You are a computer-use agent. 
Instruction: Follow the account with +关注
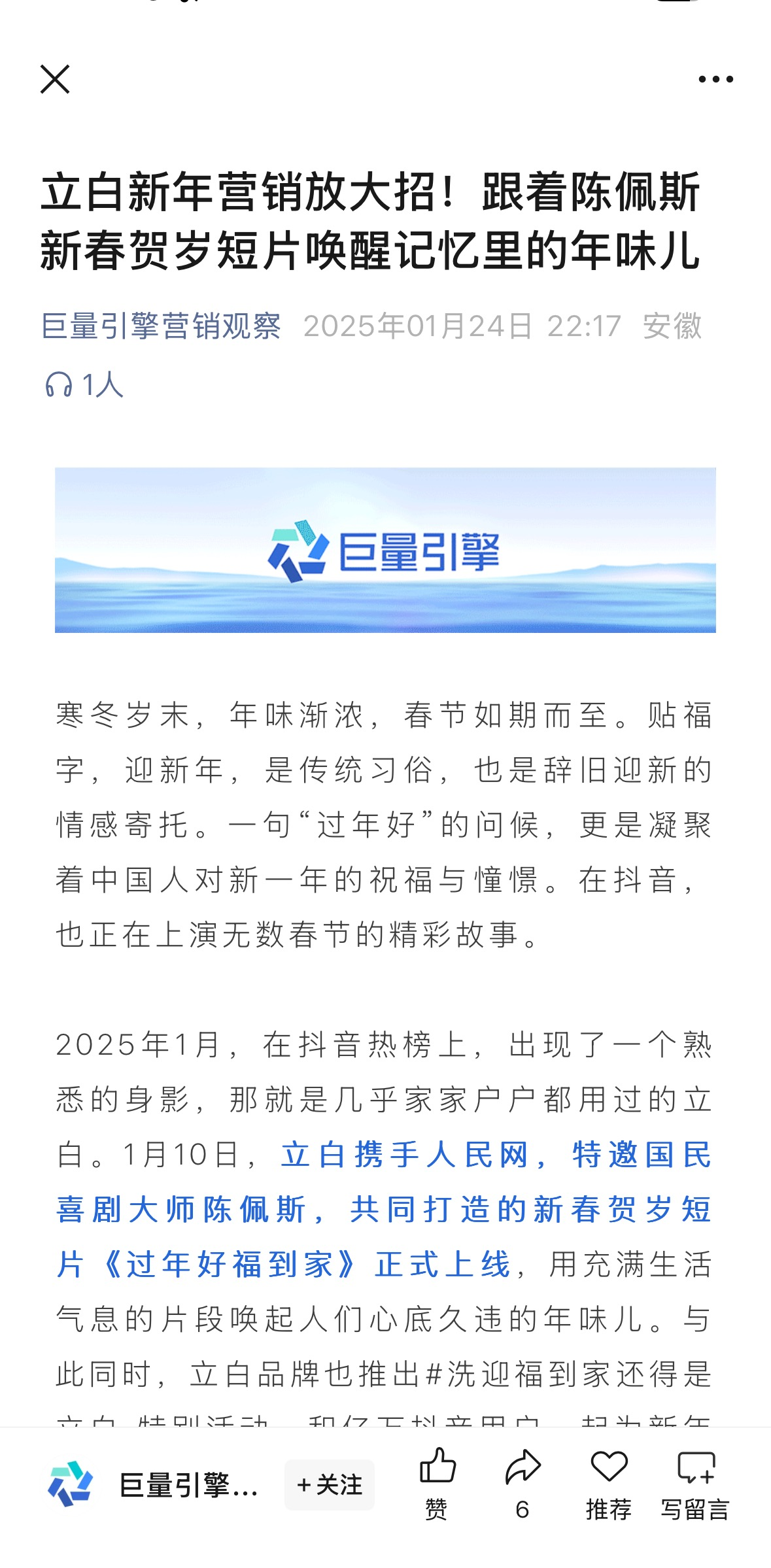point(330,1484)
